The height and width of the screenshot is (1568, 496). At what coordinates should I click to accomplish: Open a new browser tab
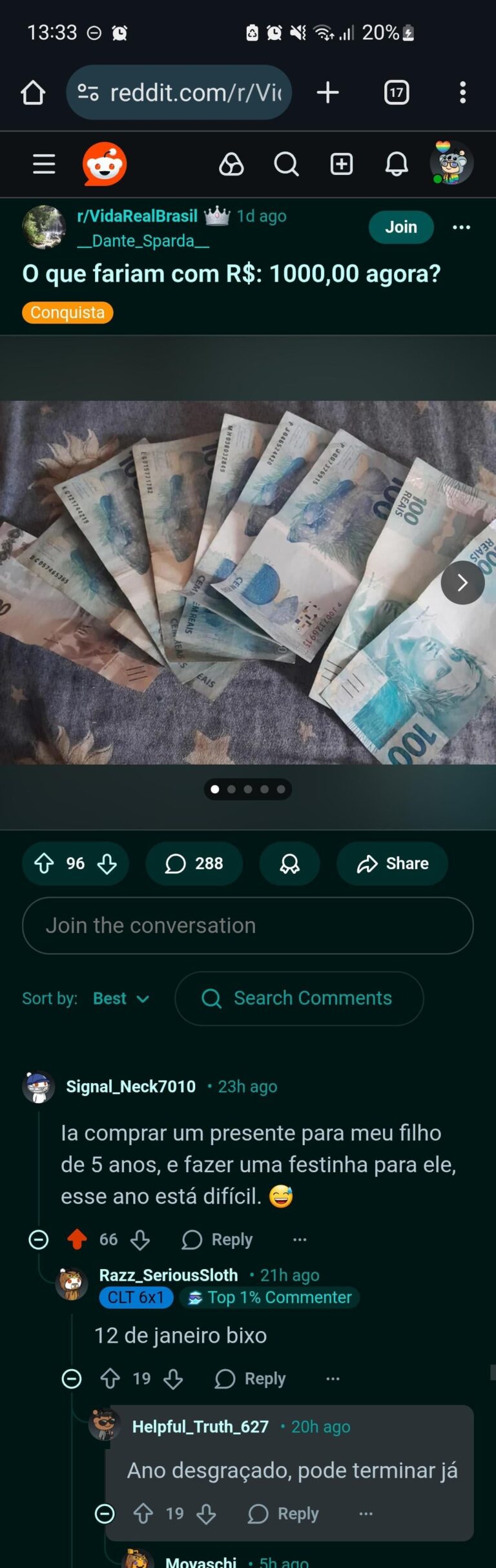pos(327,92)
